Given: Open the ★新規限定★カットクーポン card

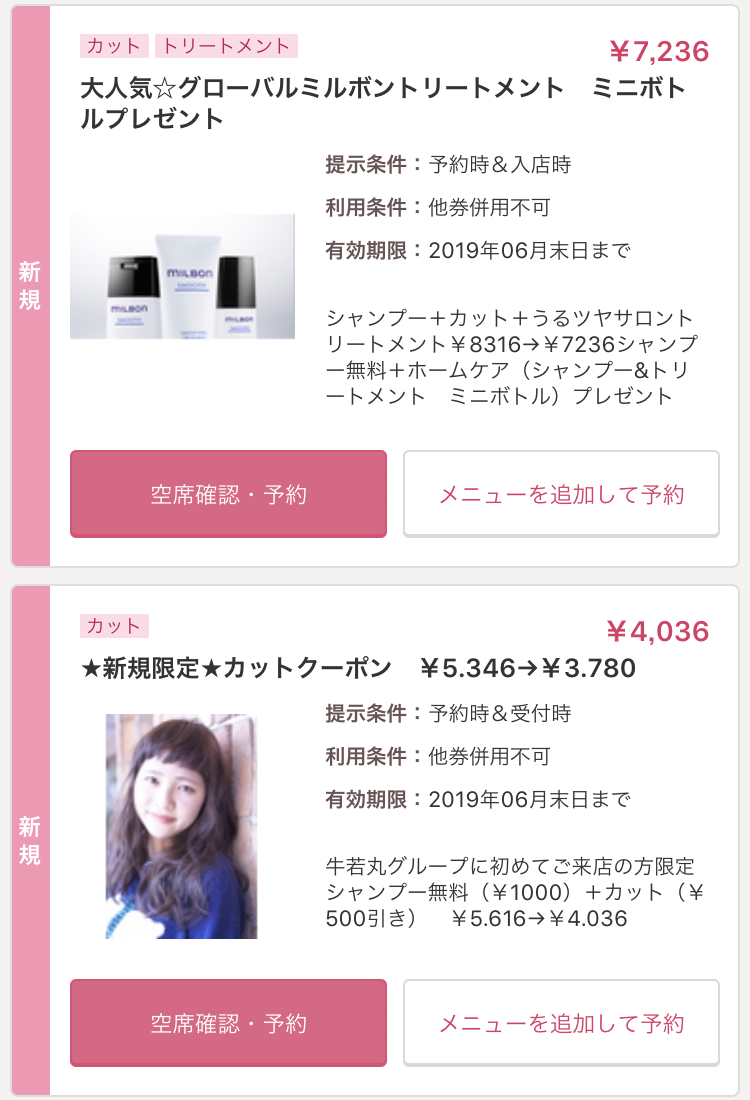Looking at the screenshot, I should (x=358, y=667).
